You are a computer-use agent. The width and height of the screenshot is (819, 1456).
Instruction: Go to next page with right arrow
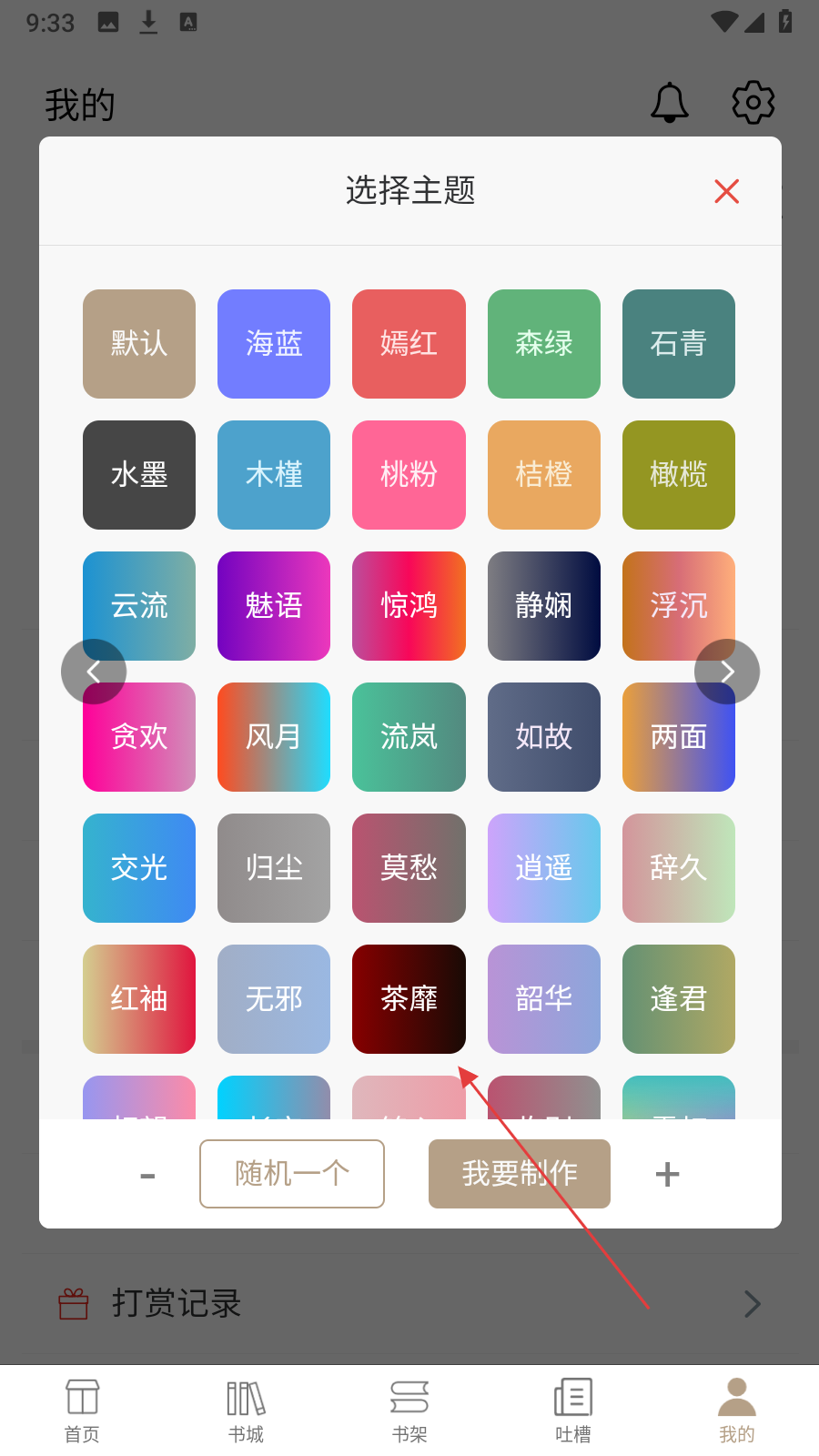click(726, 672)
